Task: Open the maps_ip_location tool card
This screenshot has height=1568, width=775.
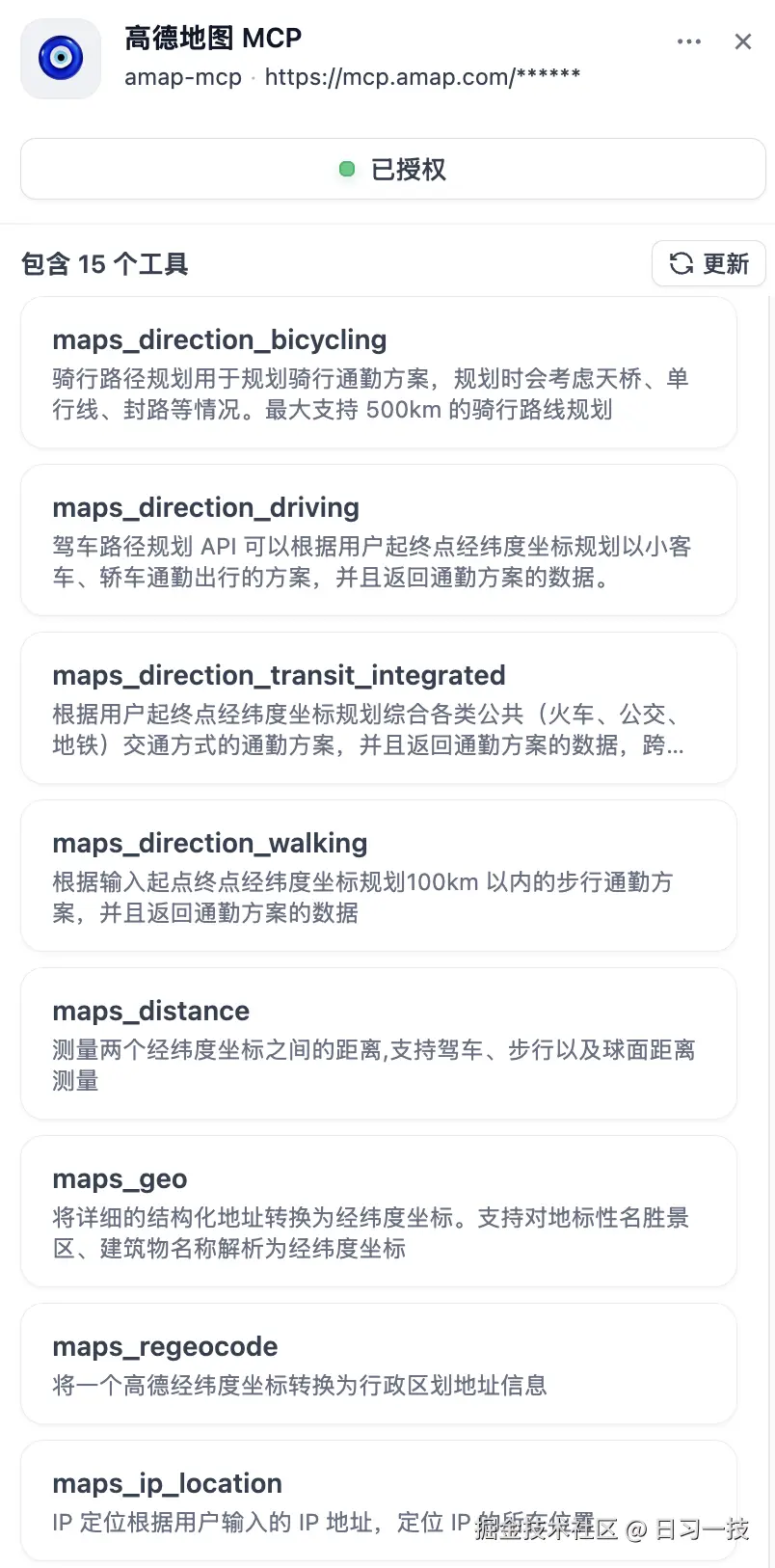Action: click(x=378, y=1500)
